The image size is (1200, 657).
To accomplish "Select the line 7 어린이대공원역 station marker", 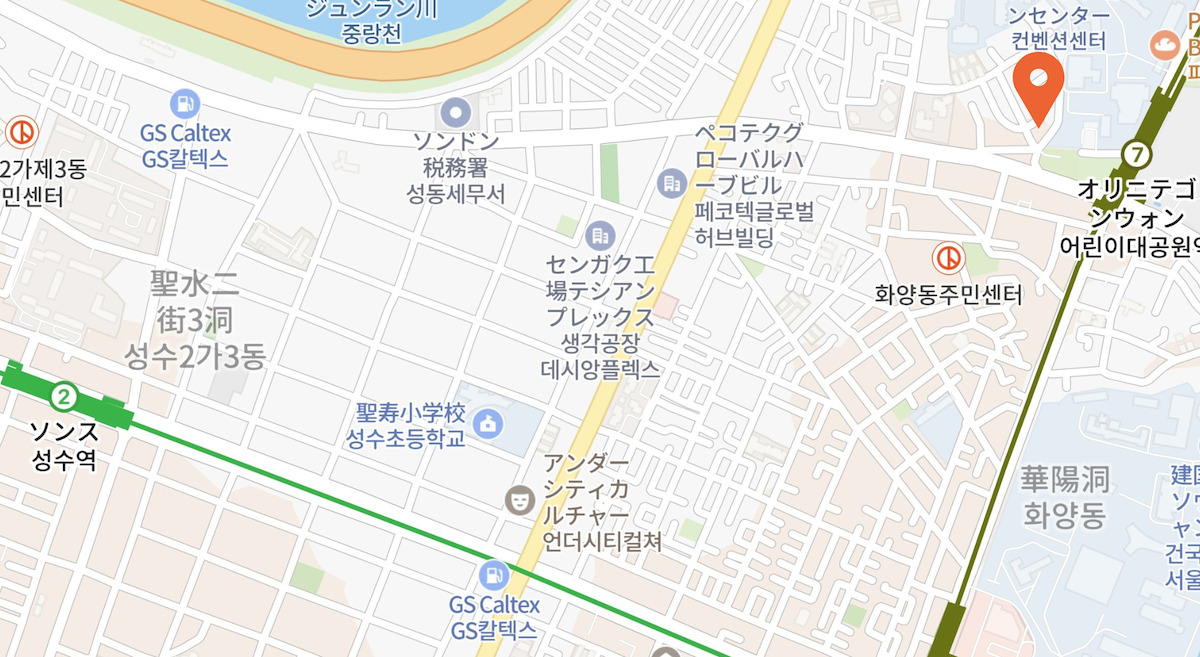I will coord(1134,155).
